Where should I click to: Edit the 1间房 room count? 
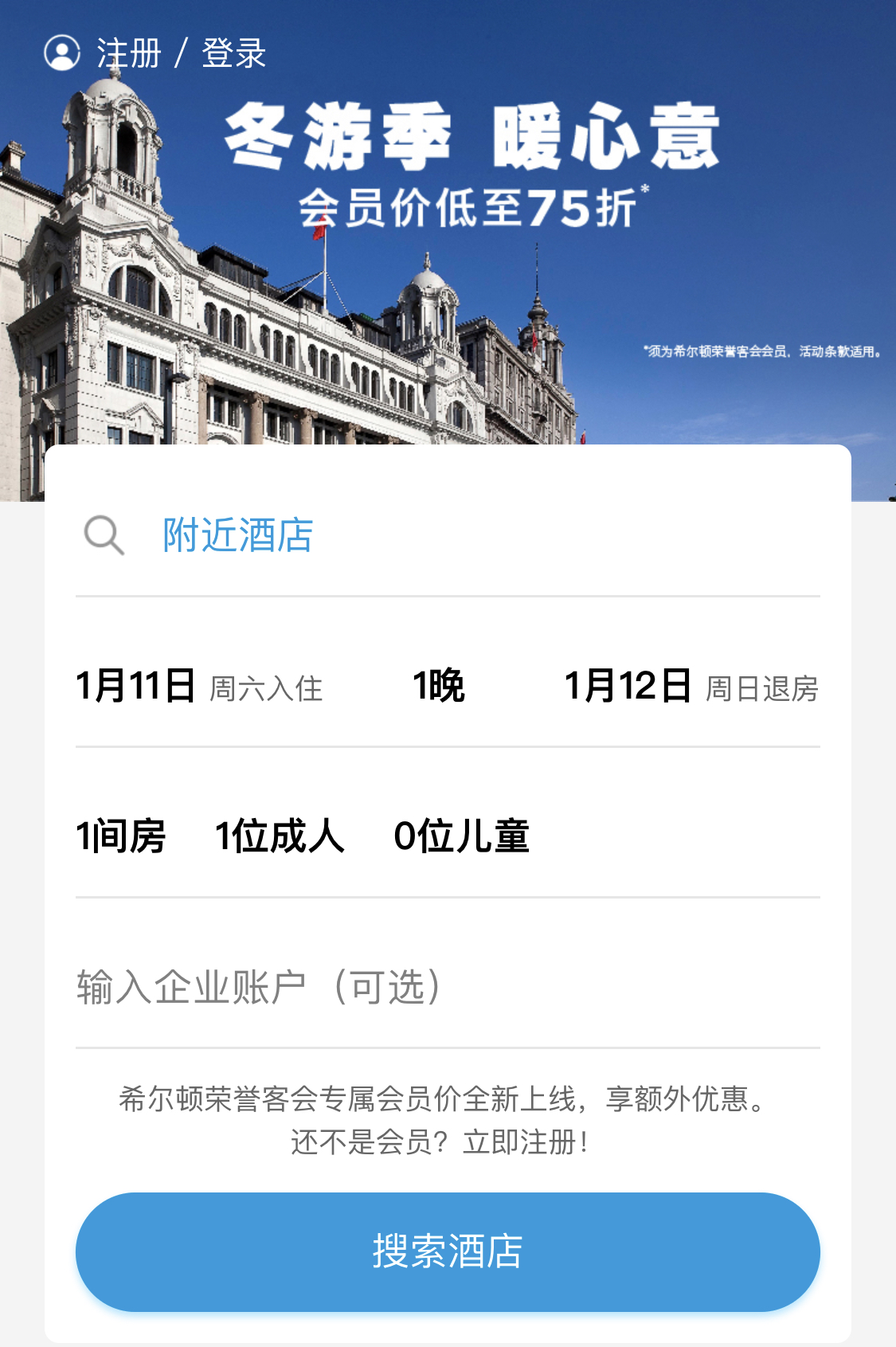point(121,836)
